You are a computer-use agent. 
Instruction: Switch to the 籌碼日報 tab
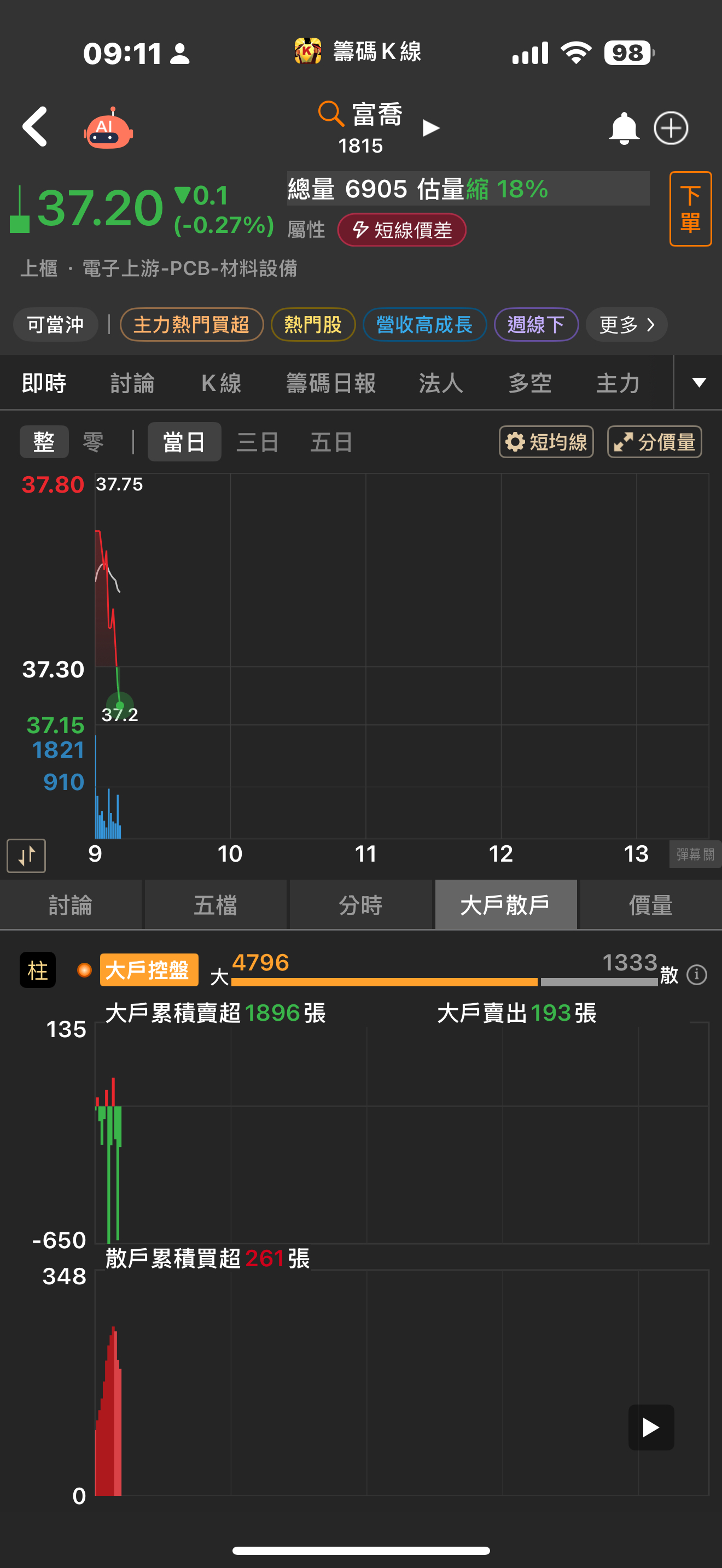pyautogui.click(x=331, y=383)
